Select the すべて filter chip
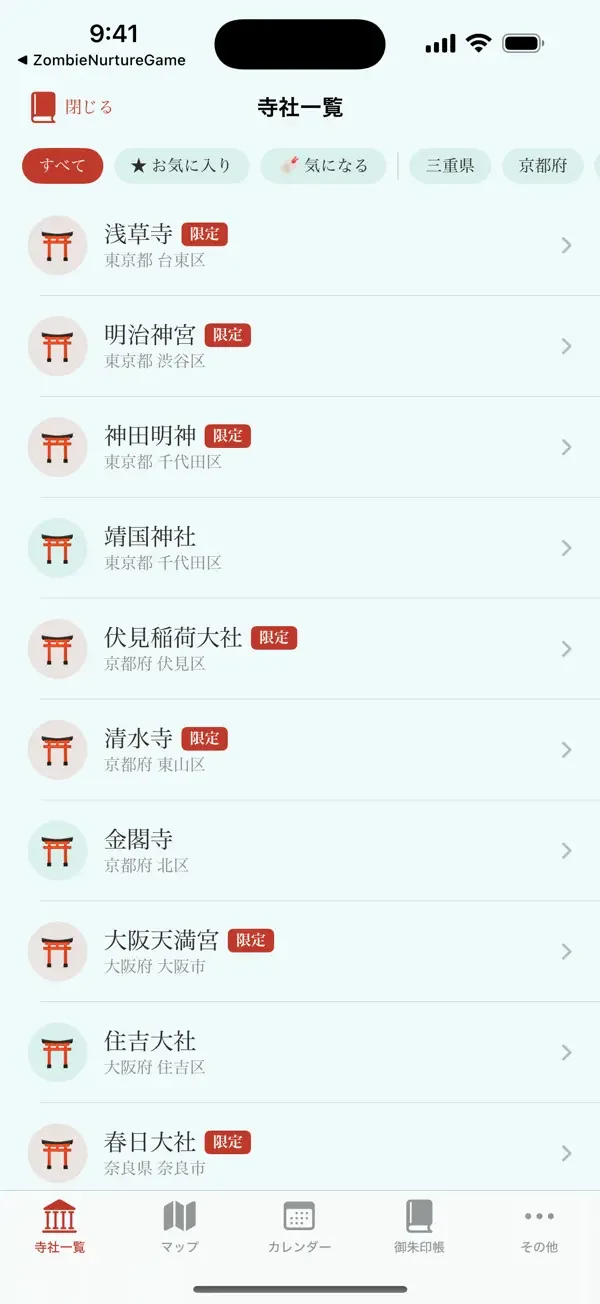The image size is (600, 1304). (62, 166)
